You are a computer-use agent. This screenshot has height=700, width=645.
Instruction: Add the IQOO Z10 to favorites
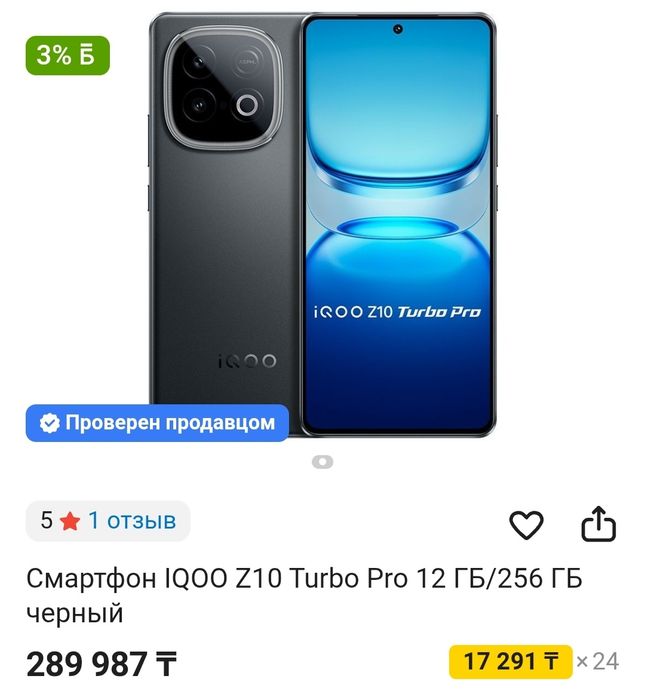[526, 524]
